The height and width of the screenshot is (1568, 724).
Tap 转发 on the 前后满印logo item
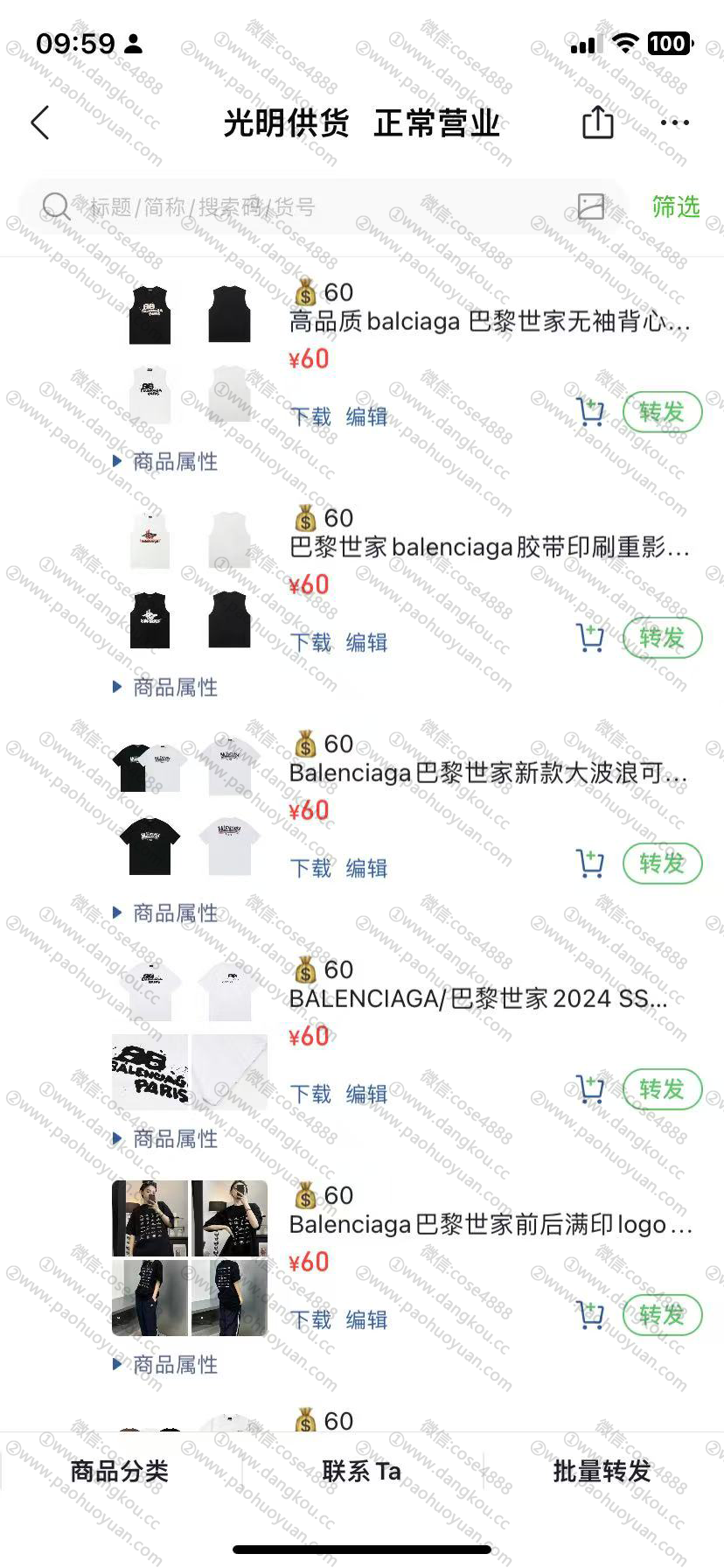click(662, 1315)
